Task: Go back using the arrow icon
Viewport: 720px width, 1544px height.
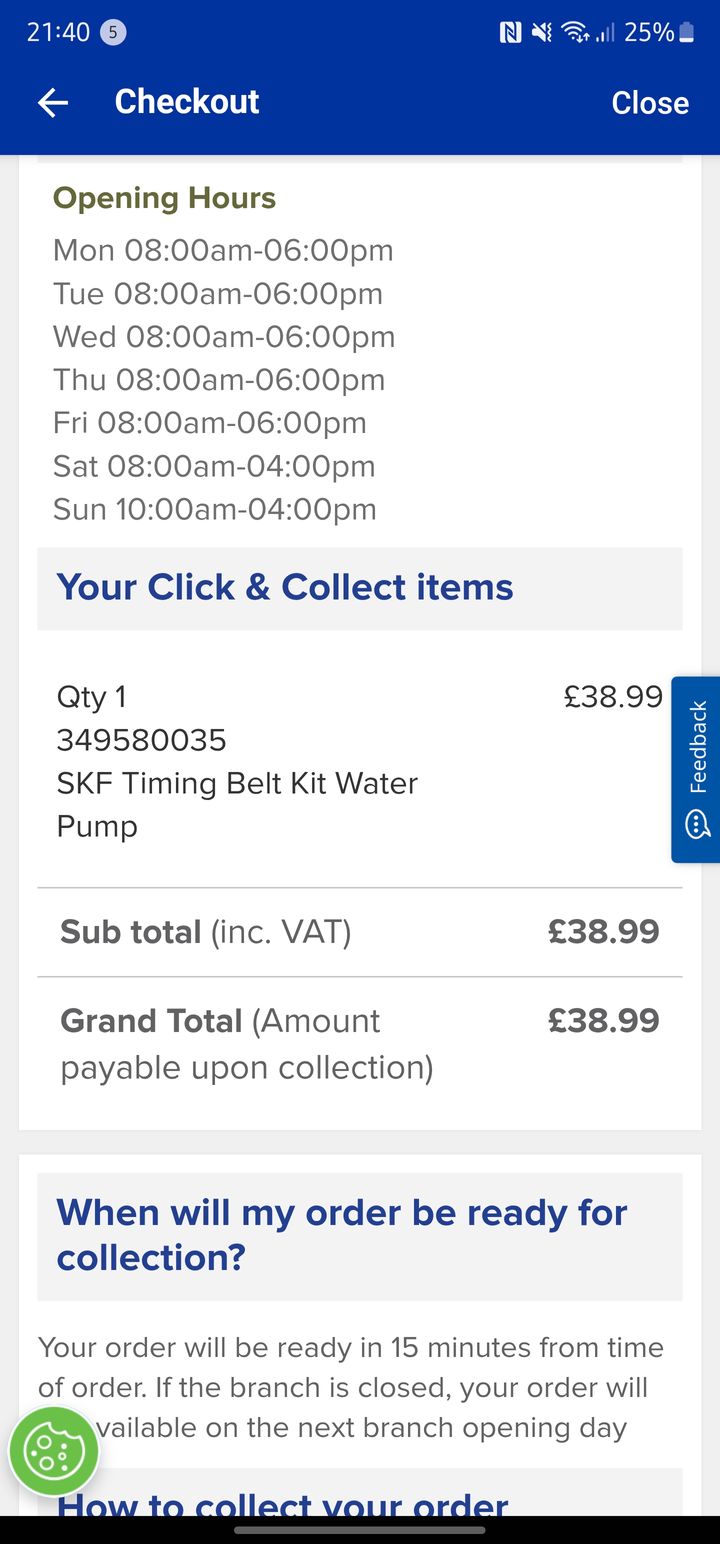Action: 53,102
